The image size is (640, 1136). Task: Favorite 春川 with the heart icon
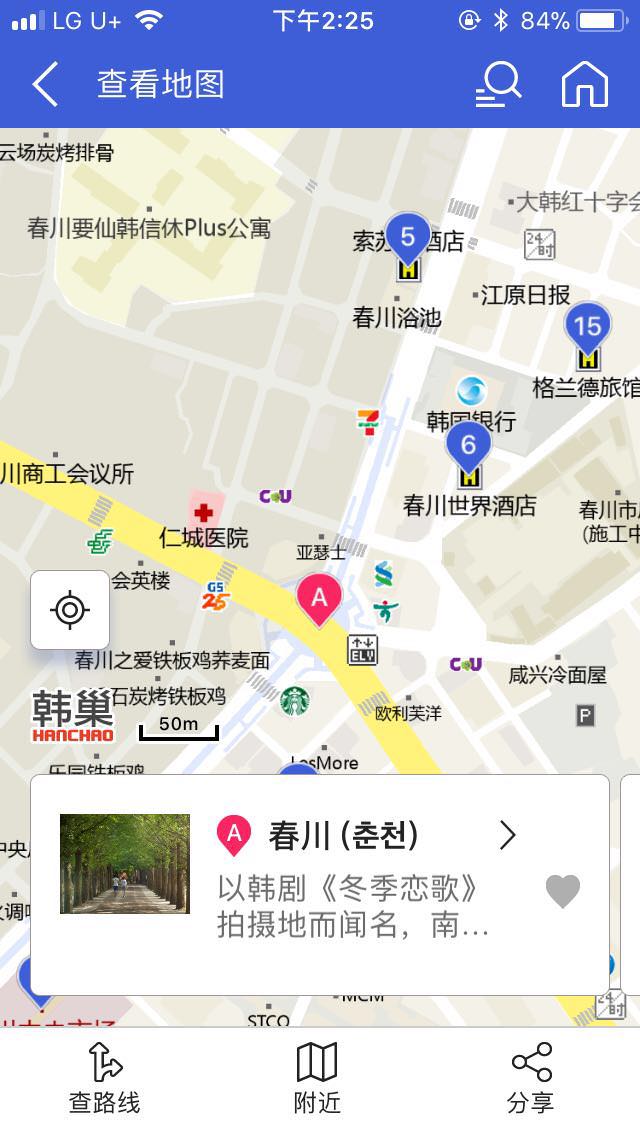click(x=562, y=891)
